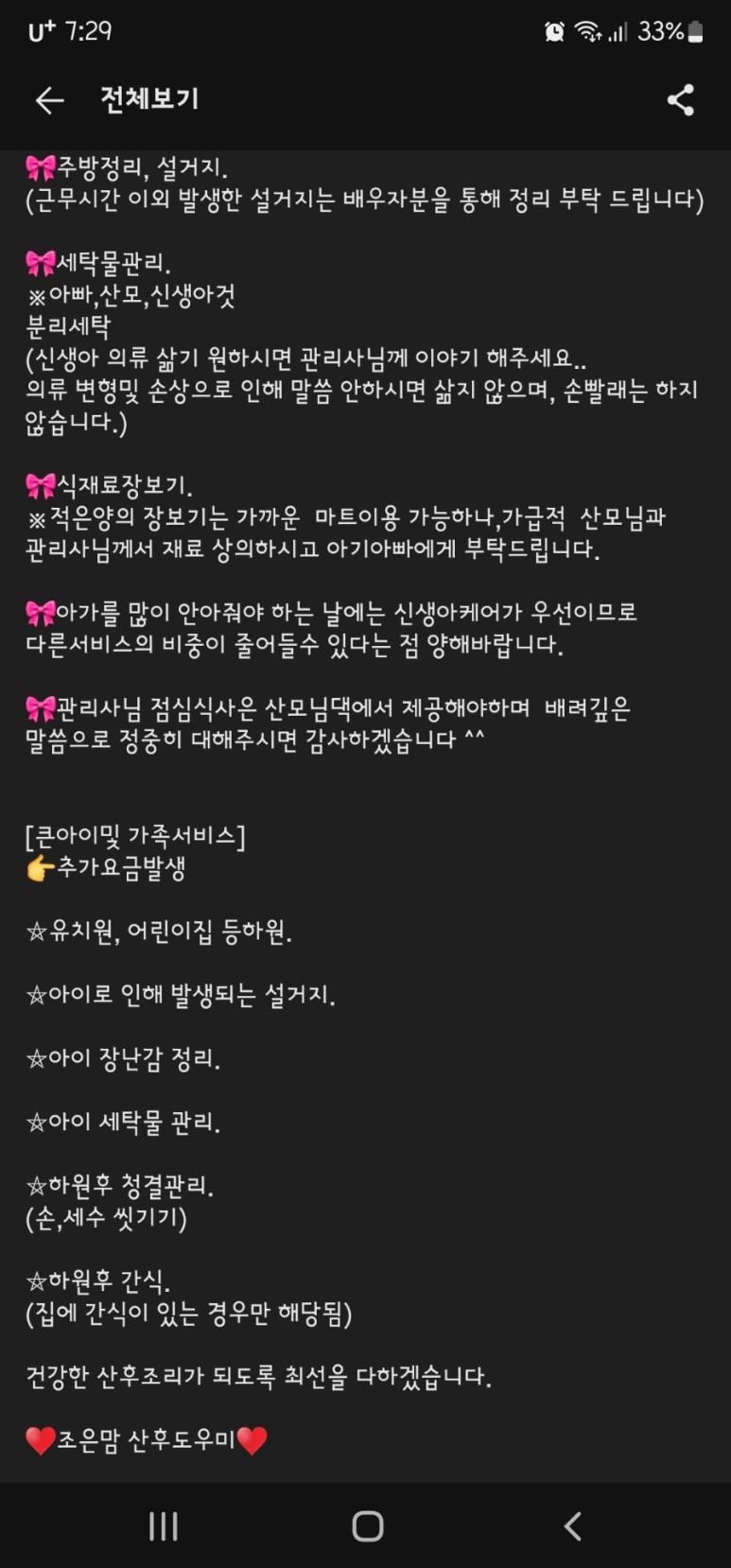Go to the phone's home screen
The image size is (731, 1568).
(367, 1525)
